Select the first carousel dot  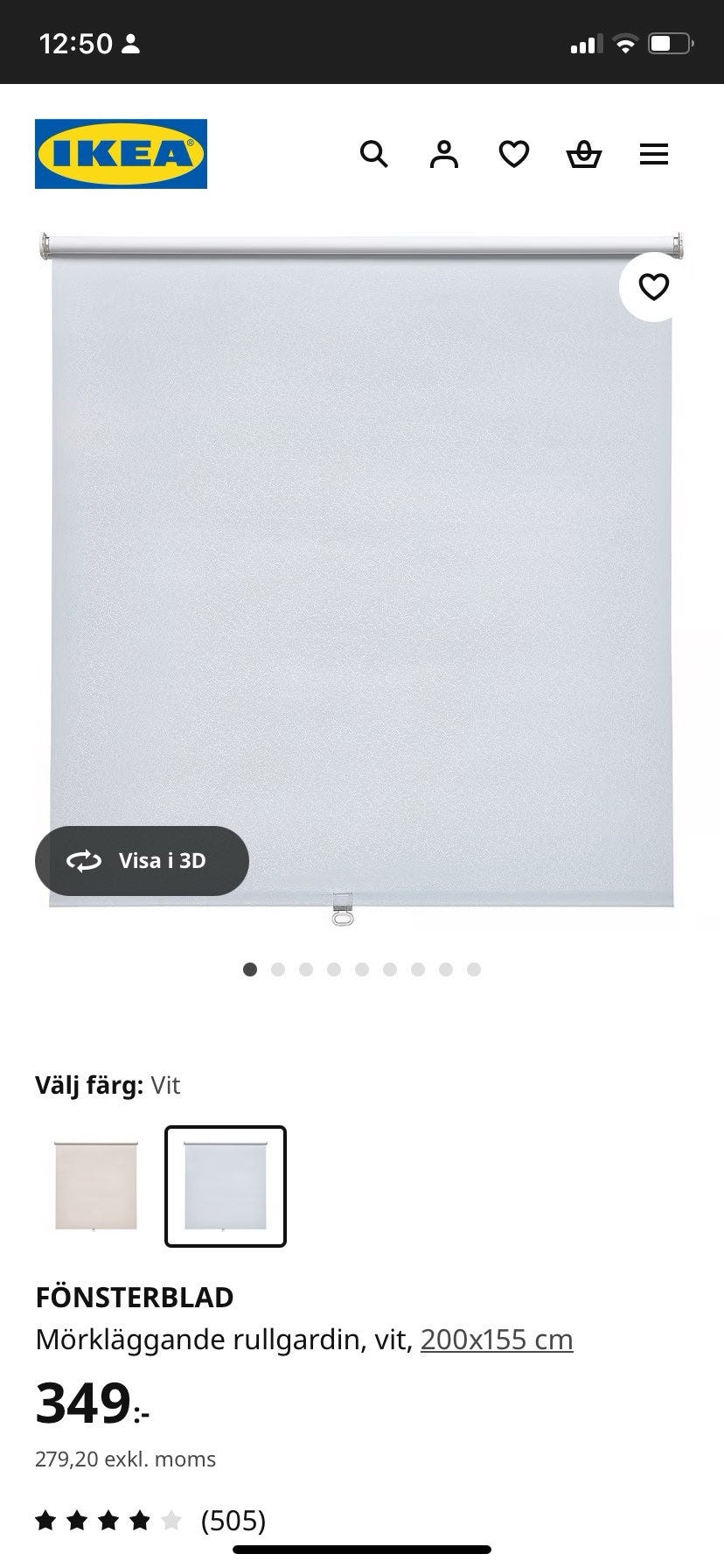251,969
